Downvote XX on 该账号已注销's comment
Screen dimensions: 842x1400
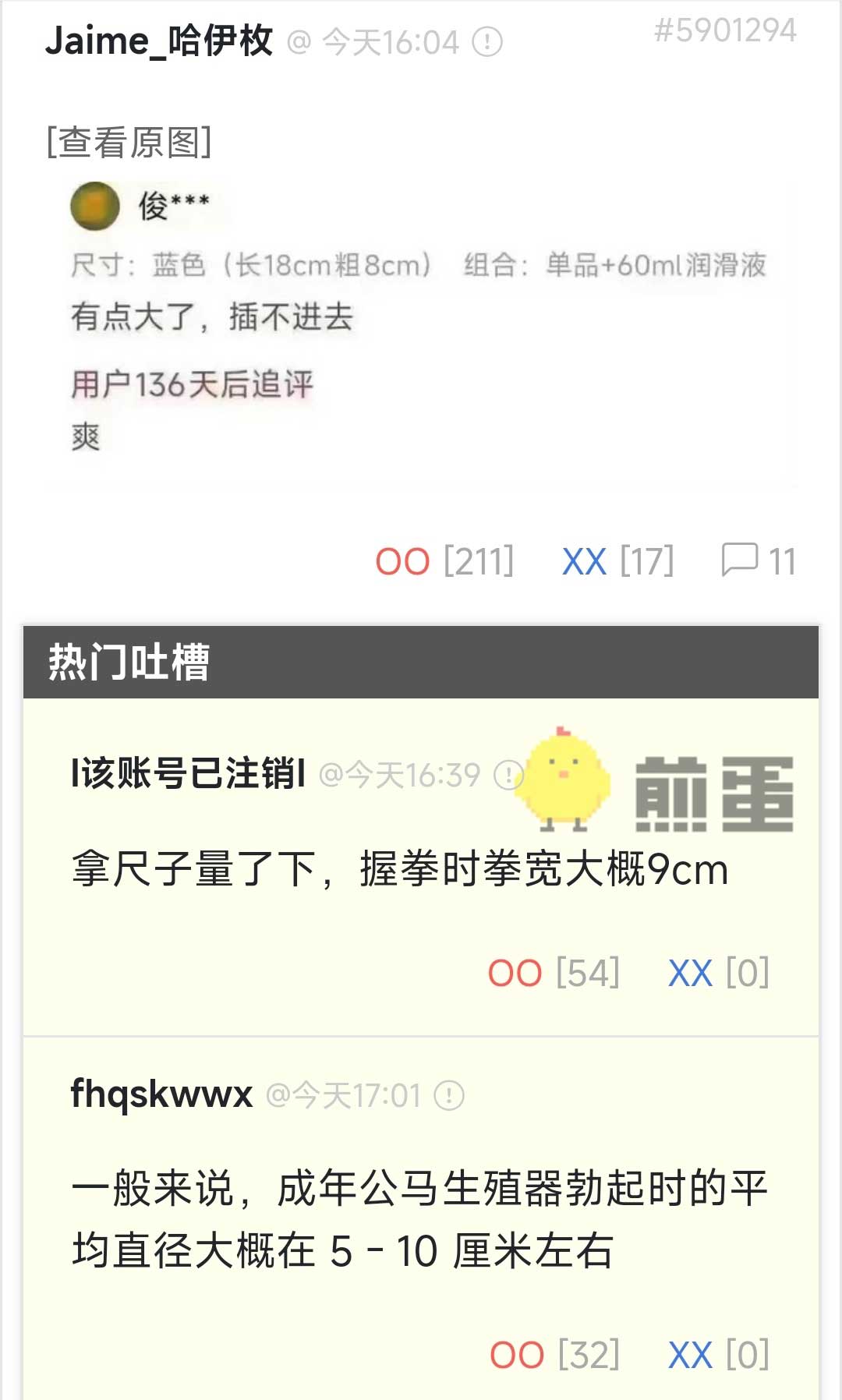[690, 974]
